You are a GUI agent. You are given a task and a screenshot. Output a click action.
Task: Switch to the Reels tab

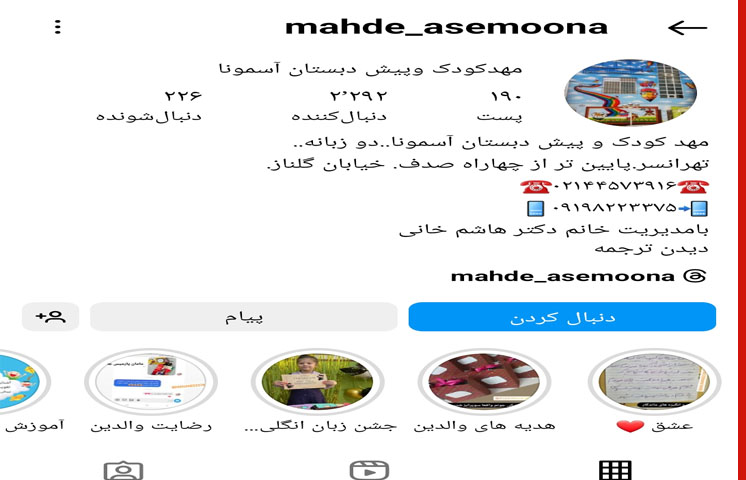369,470
